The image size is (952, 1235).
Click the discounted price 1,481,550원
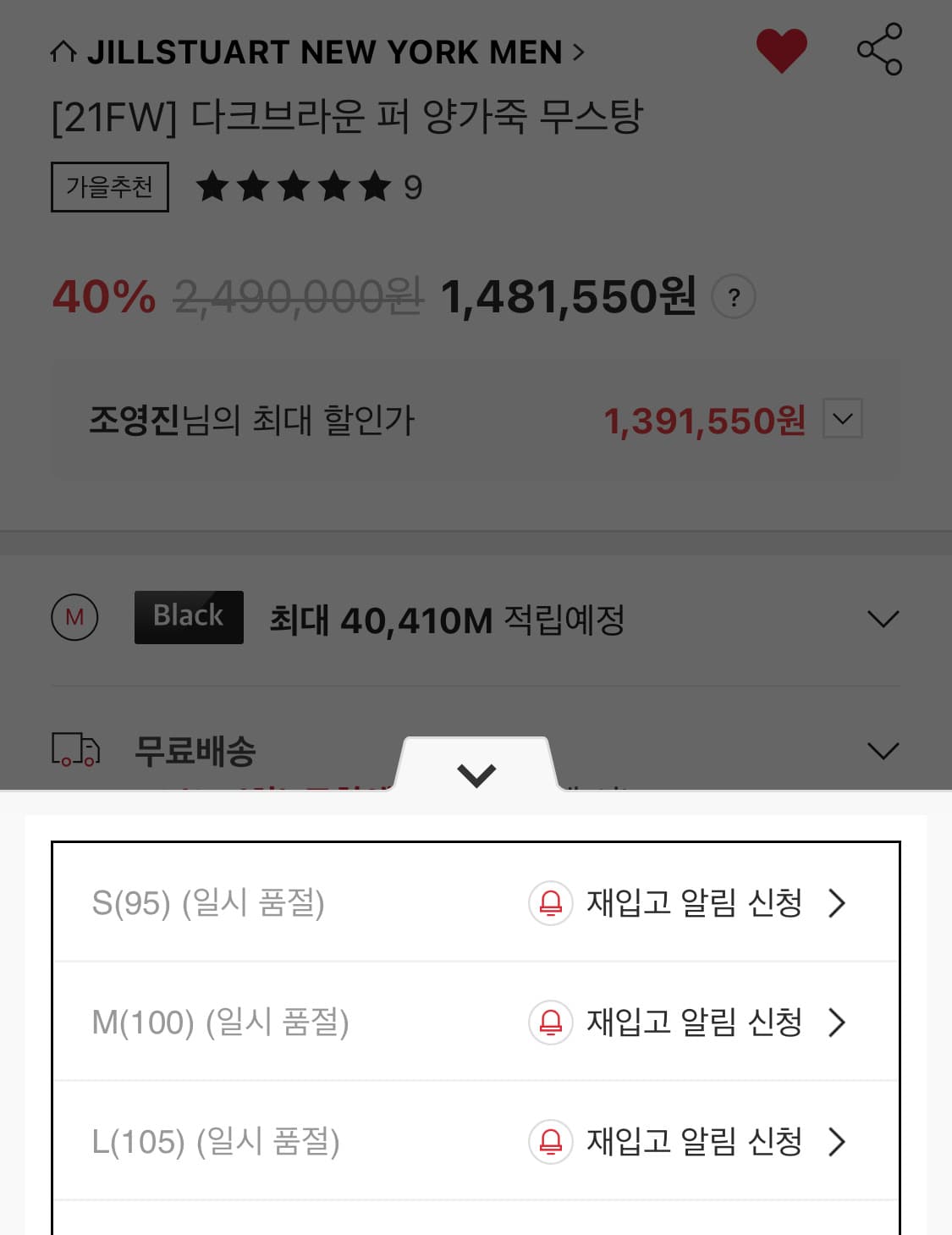point(567,297)
